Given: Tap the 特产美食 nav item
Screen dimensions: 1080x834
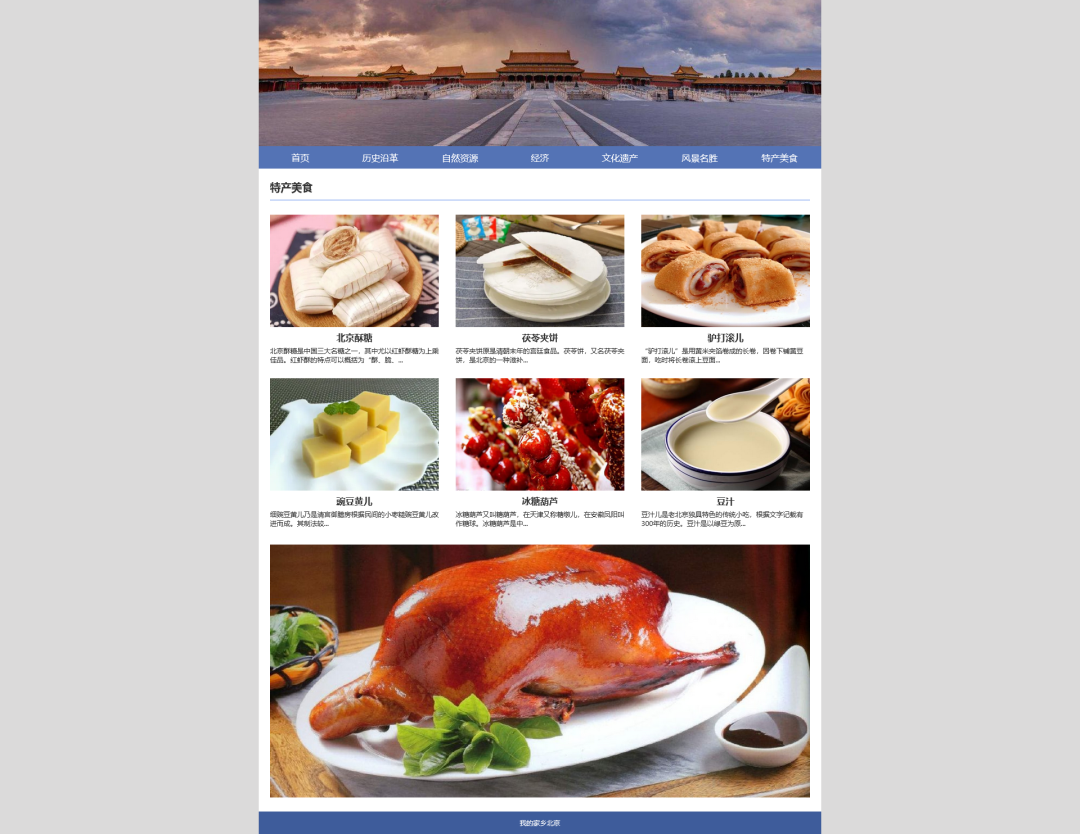Looking at the screenshot, I should coord(780,158).
